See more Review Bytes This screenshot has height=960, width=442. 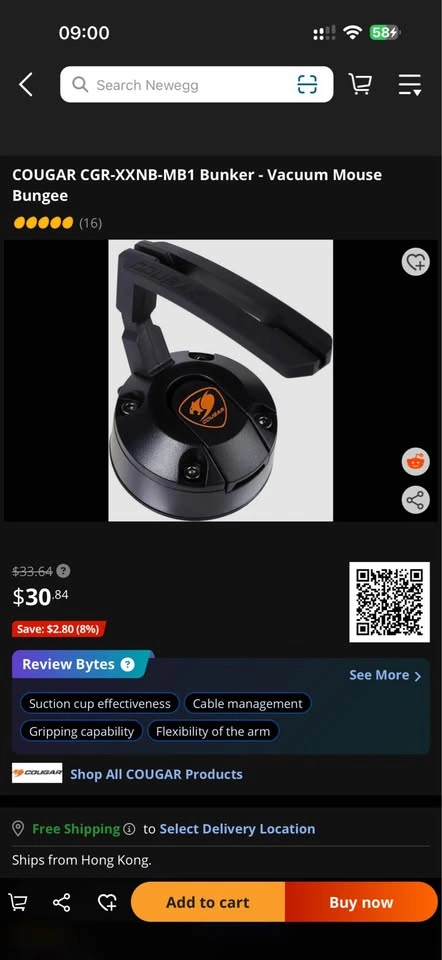click(385, 675)
